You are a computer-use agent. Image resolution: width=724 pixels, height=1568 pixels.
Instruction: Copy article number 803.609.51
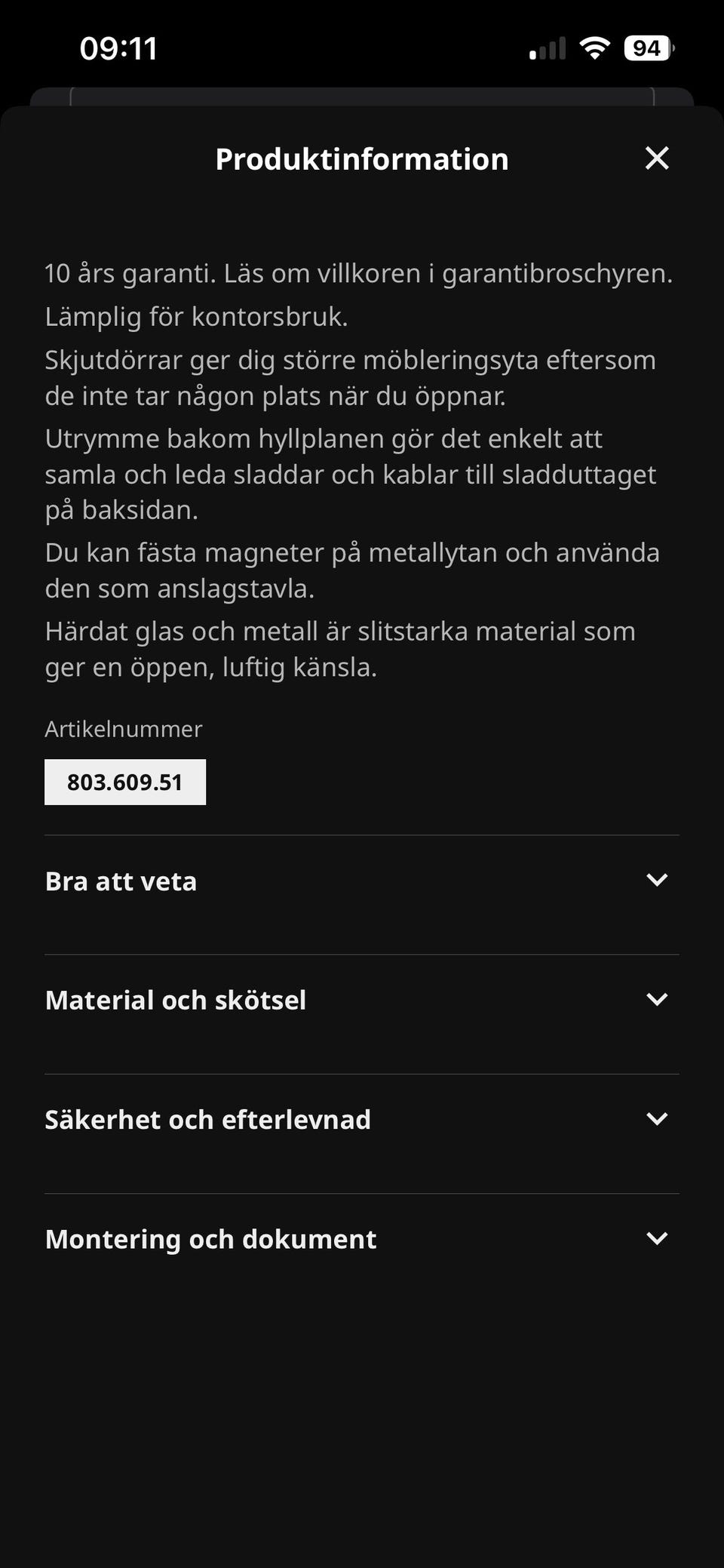click(x=125, y=782)
